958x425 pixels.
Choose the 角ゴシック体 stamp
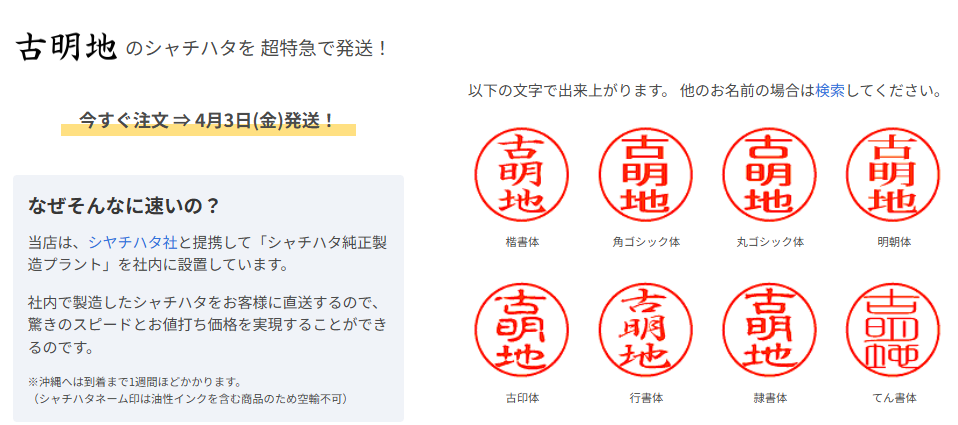(645, 174)
